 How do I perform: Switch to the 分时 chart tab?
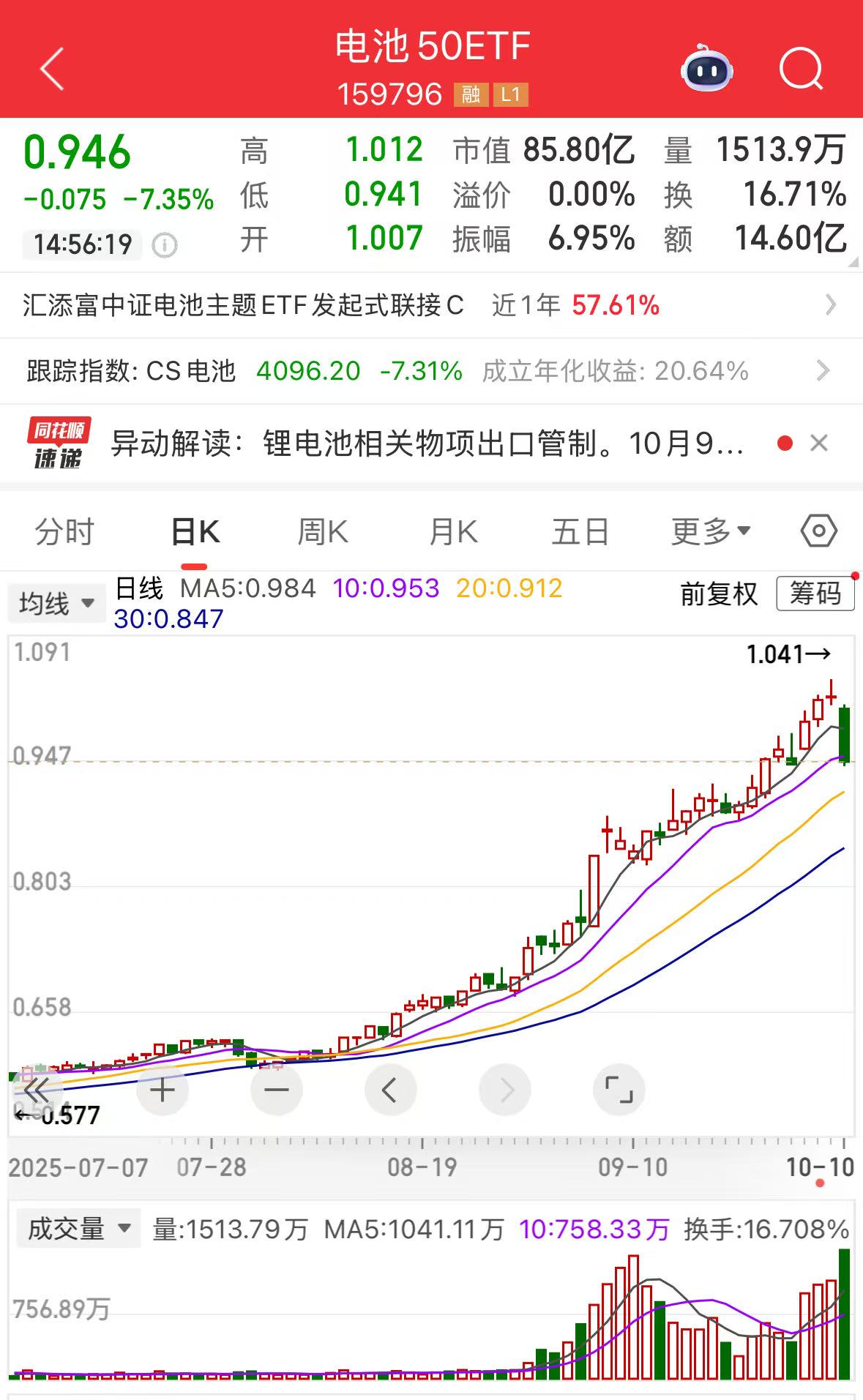(64, 532)
